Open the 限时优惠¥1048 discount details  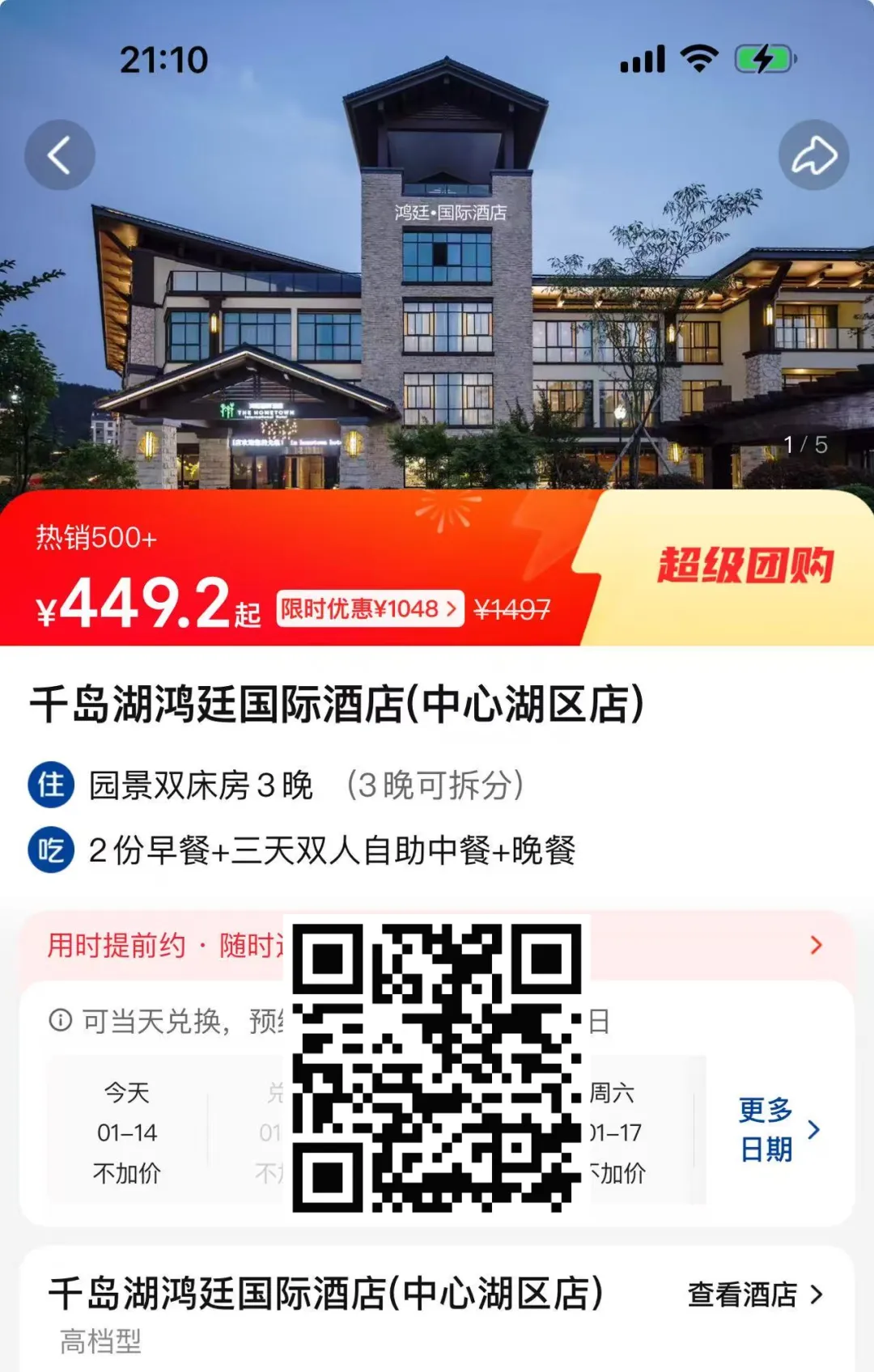pos(370,608)
